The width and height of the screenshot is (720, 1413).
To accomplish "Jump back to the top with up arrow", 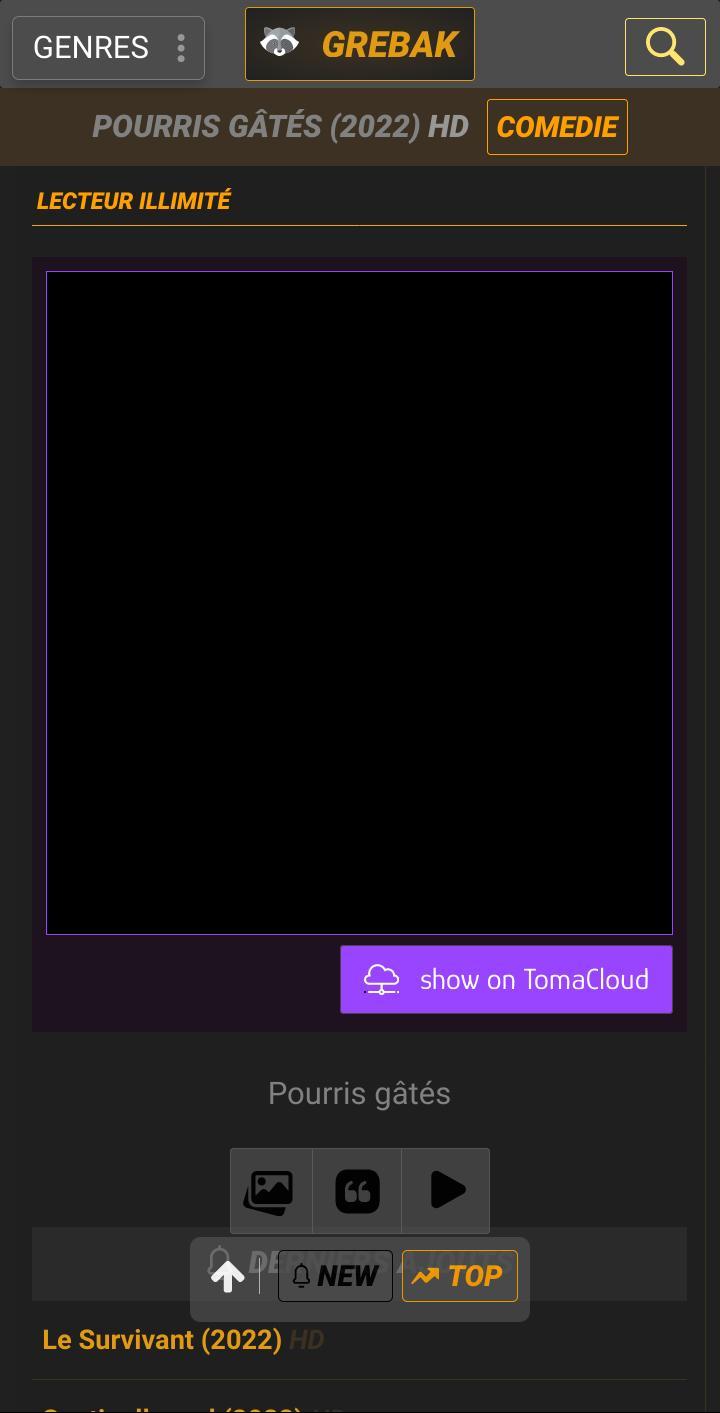I will tap(228, 1277).
